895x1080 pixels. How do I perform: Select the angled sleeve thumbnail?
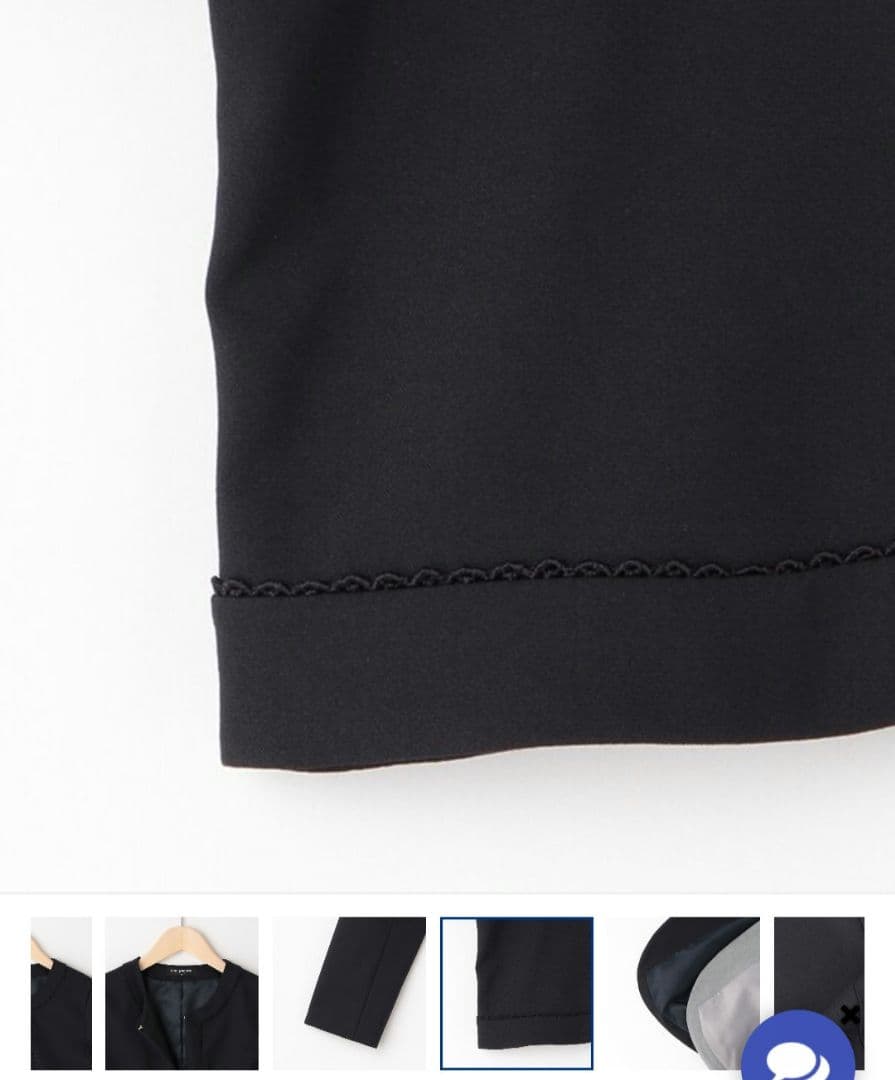(349, 993)
